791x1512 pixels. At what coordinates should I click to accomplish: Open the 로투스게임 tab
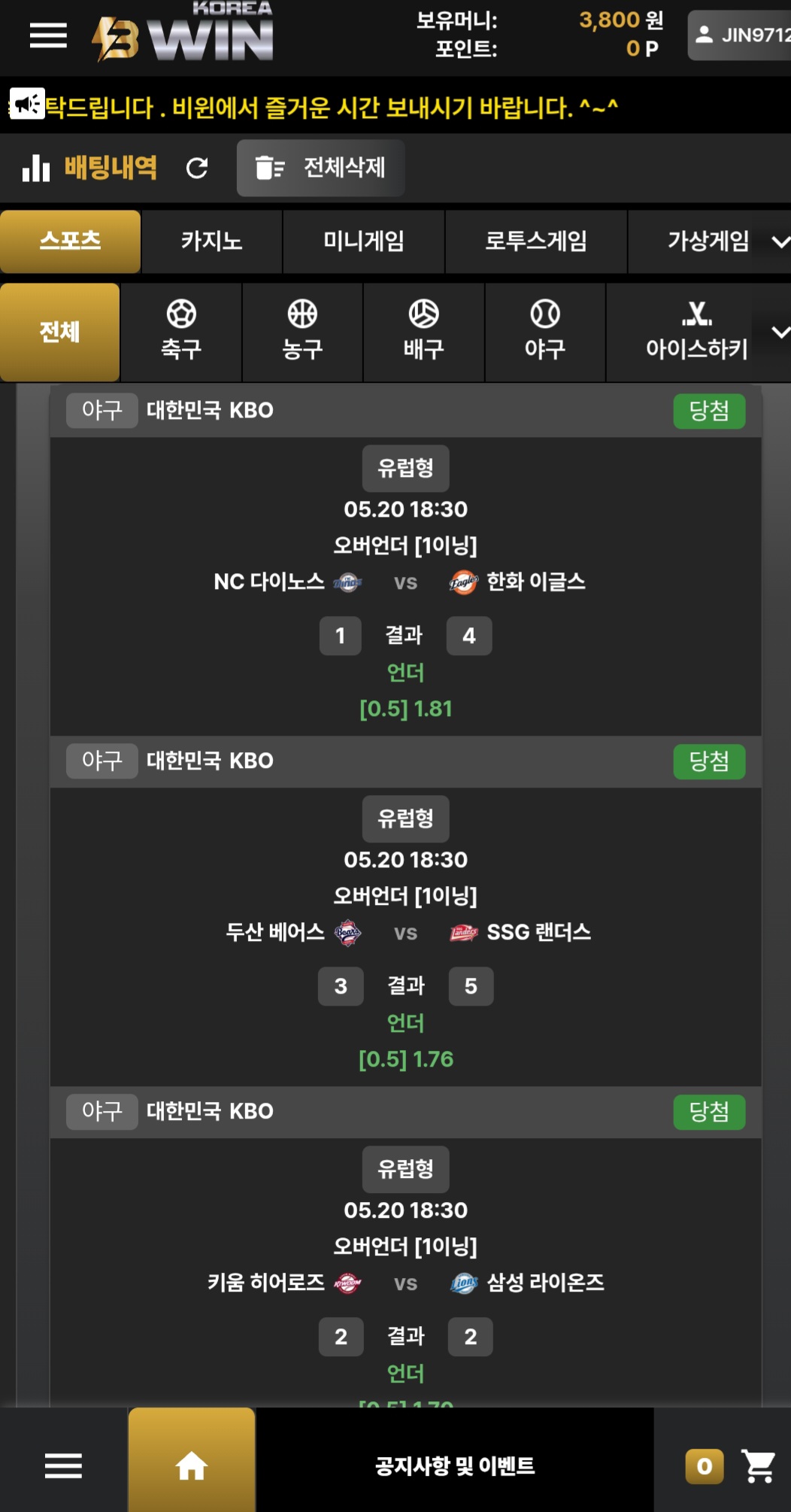pos(536,241)
